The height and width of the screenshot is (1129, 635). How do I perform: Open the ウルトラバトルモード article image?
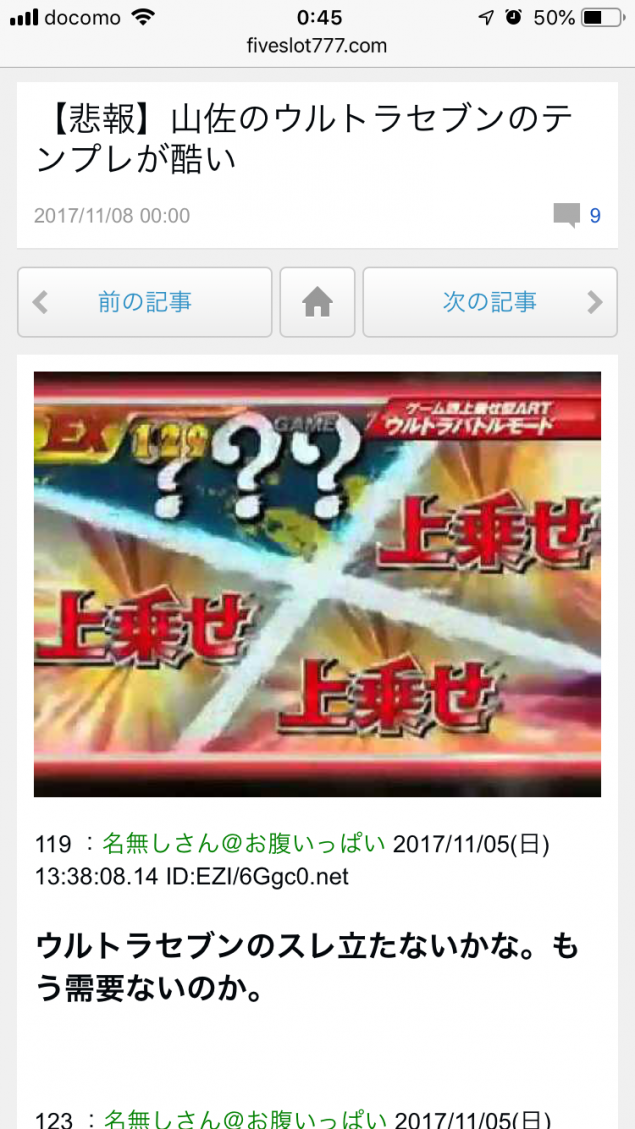pos(317,584)
